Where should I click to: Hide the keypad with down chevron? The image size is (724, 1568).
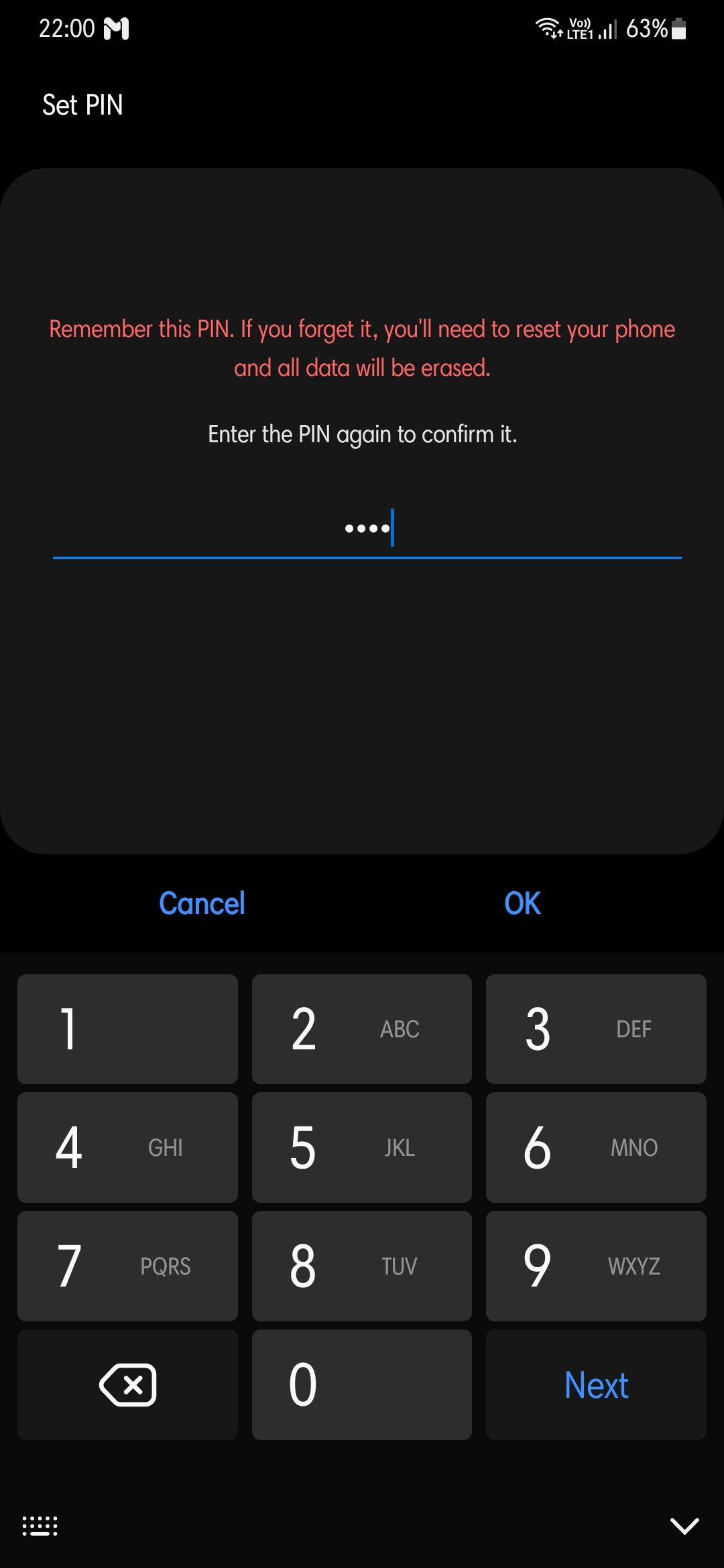pyautogui.click(x=684, y=1526)
